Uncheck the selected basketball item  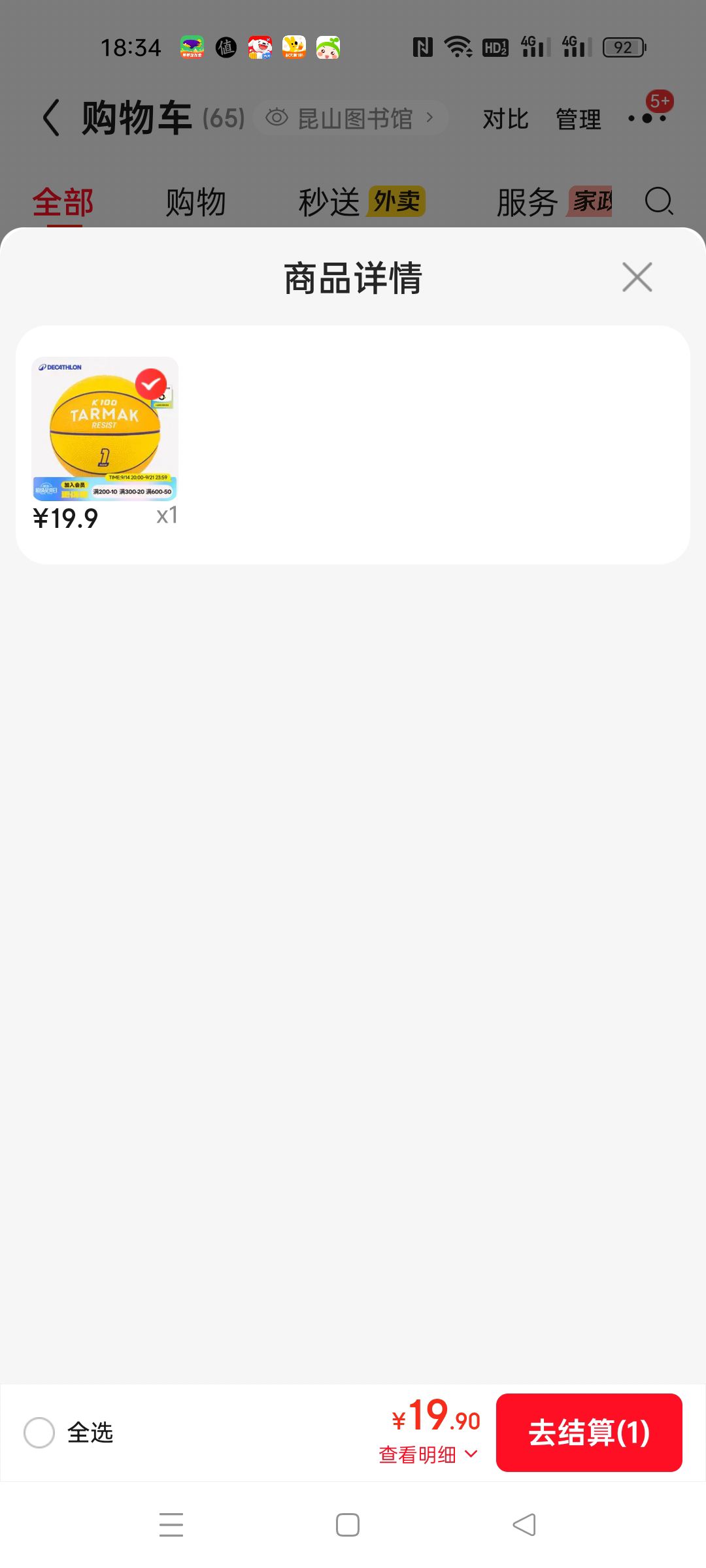[151, 384]
